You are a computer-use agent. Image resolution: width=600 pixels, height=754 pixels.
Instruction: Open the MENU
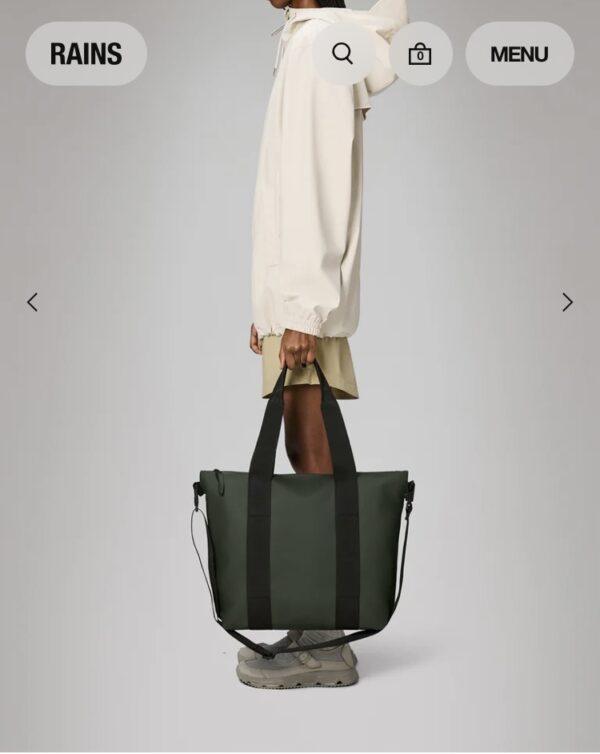tap(519, 54)
